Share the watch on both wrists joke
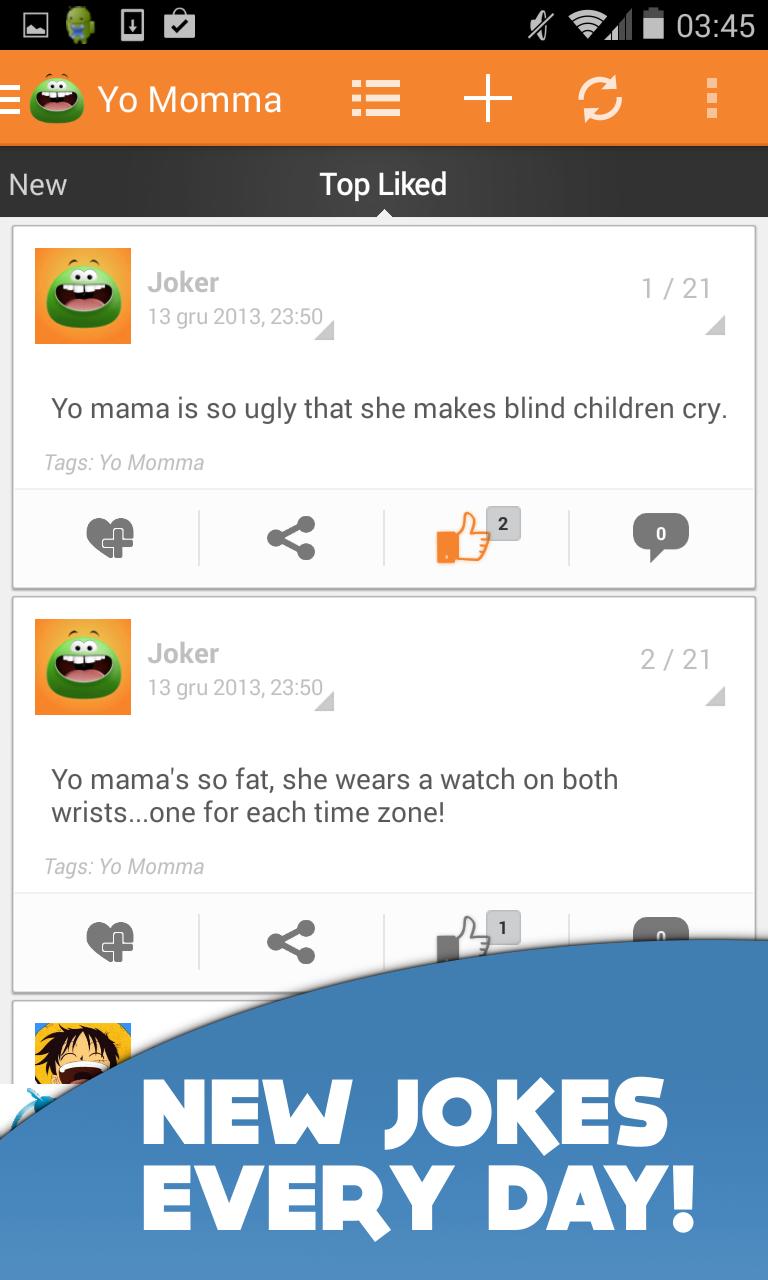Viewport: 768px width, 1280px height. pos(291,940)
